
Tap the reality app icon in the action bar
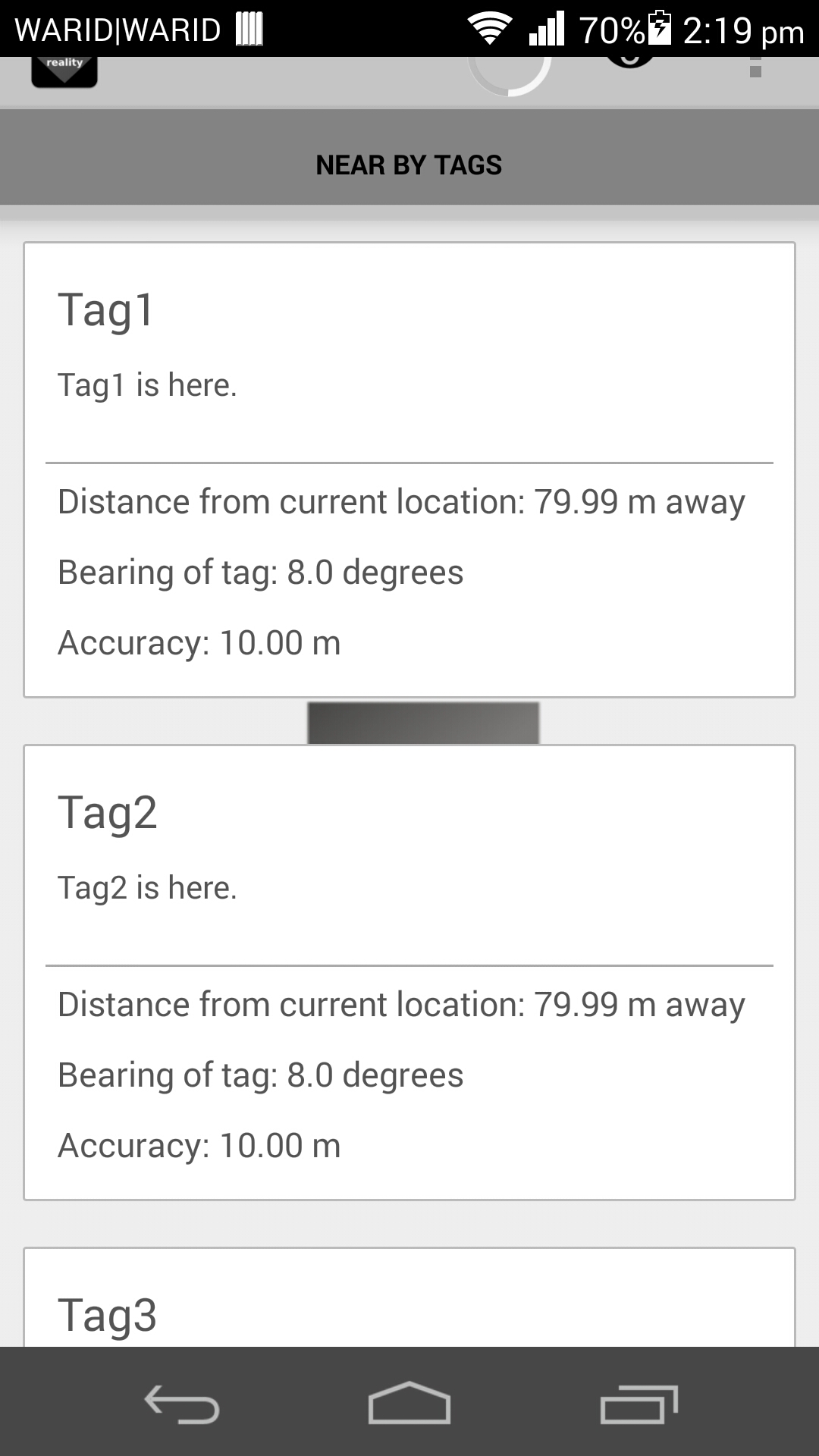[64, 71]
